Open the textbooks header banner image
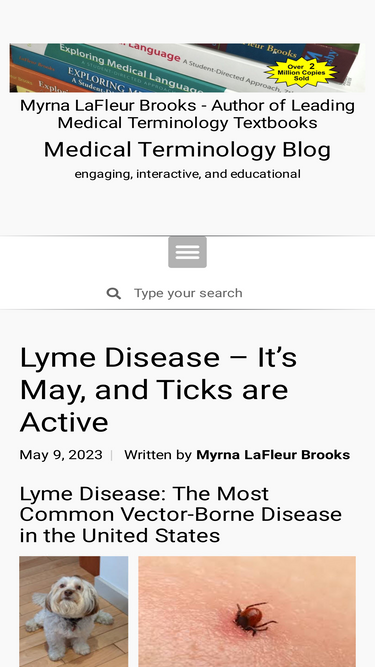This screenshot has height=667, width=375. [188, 68]
